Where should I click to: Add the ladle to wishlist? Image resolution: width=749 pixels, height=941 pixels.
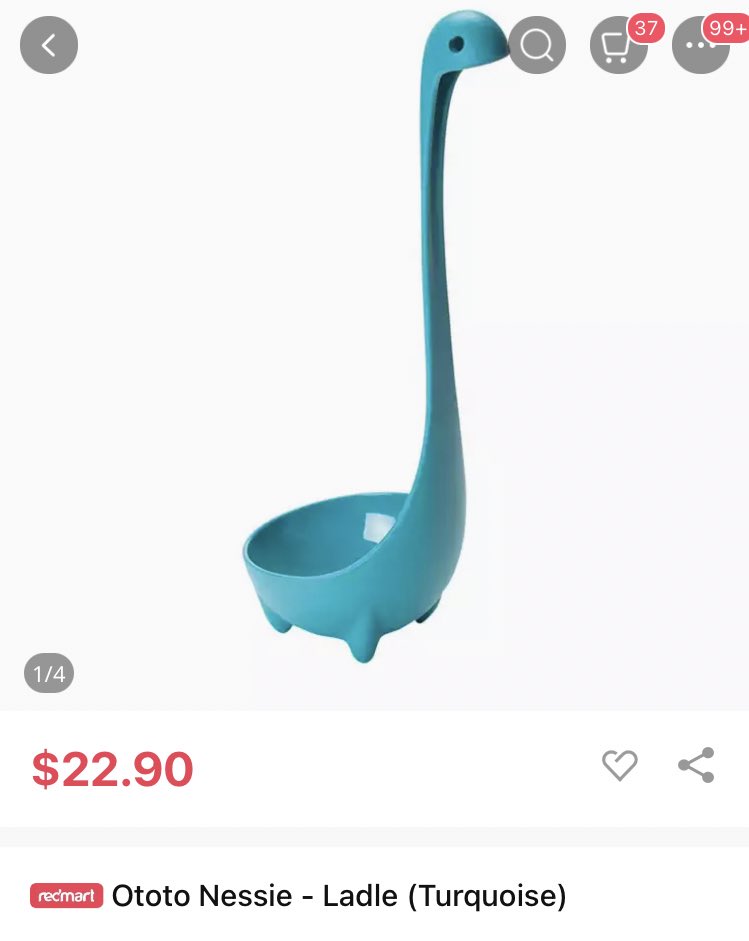coord(619,766)
